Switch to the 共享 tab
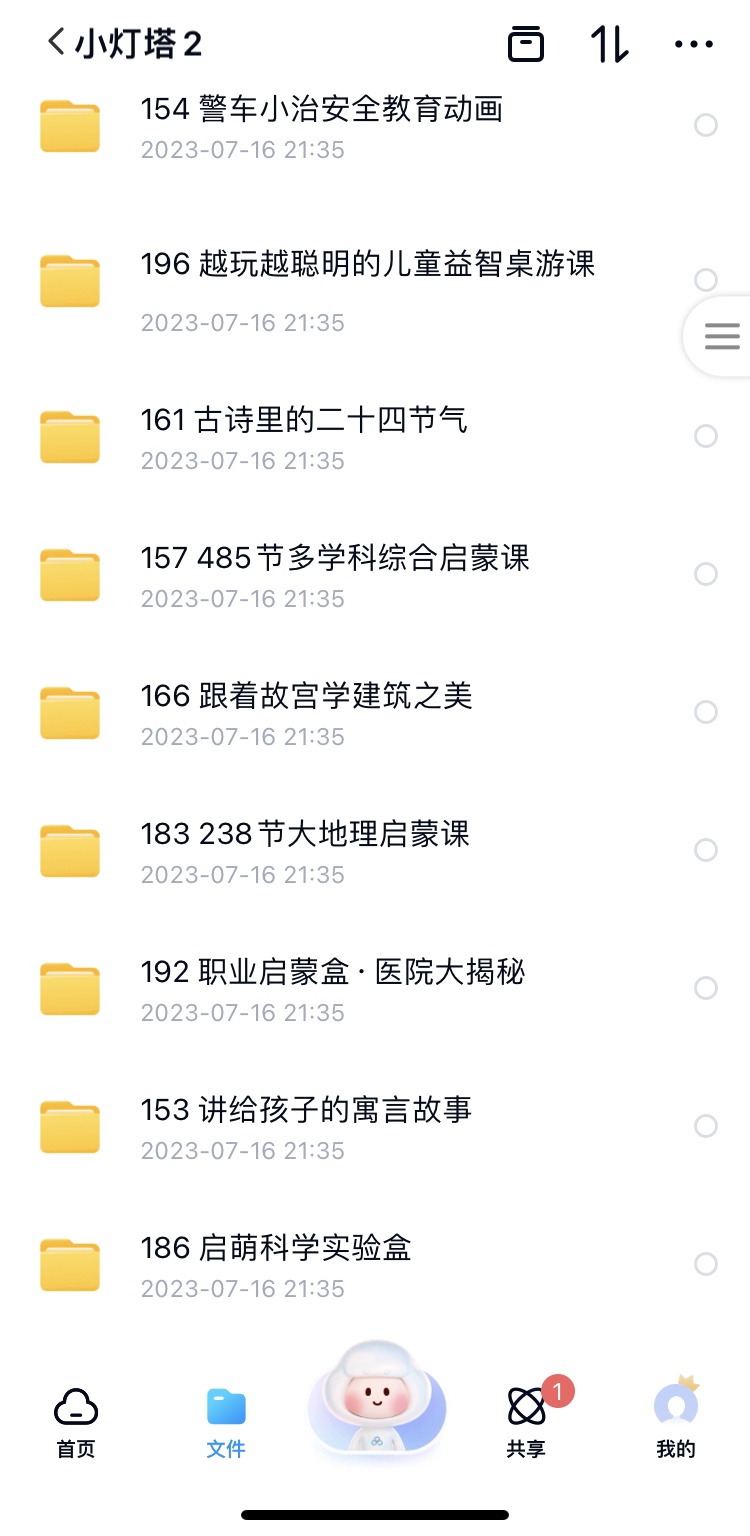Screen dimensions: 750x1536 [526, 1423]
